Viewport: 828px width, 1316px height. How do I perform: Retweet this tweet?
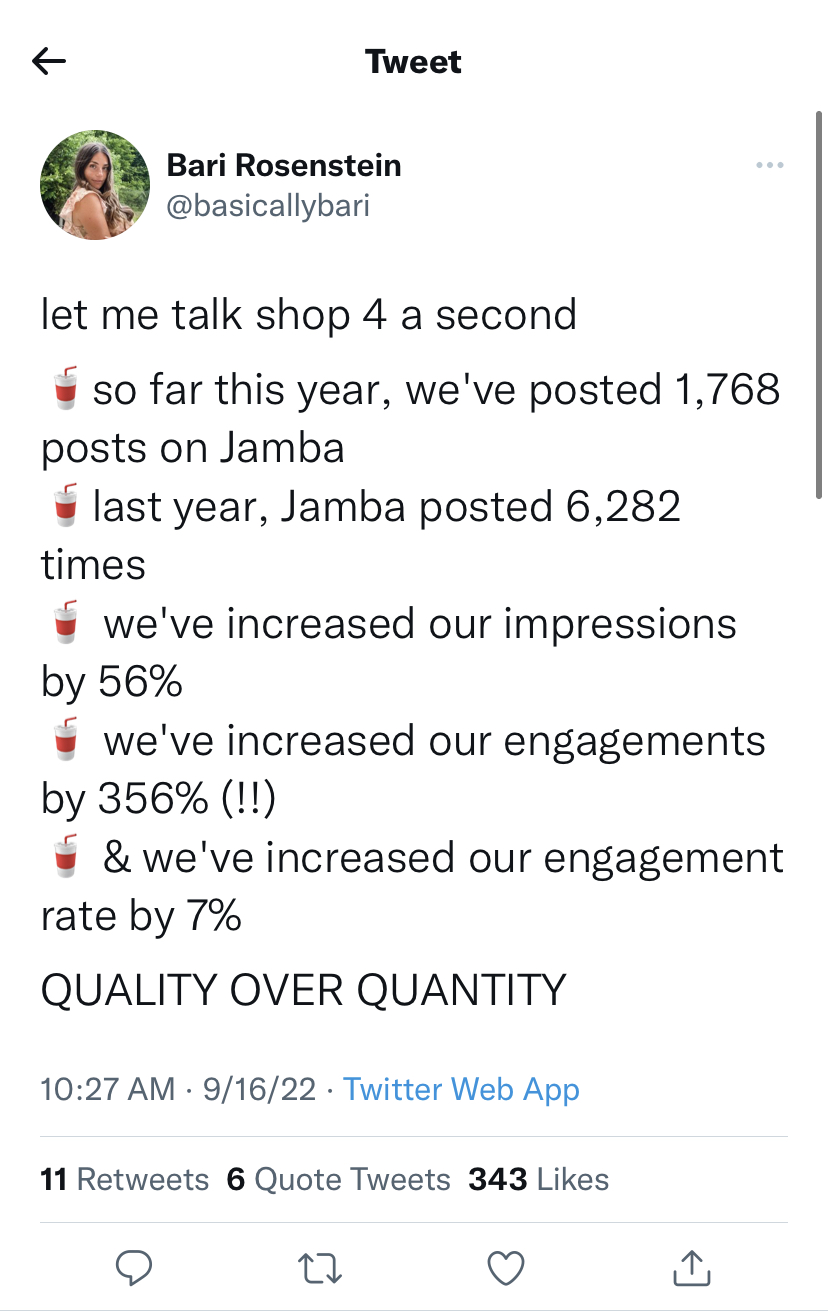[320, 1268]
